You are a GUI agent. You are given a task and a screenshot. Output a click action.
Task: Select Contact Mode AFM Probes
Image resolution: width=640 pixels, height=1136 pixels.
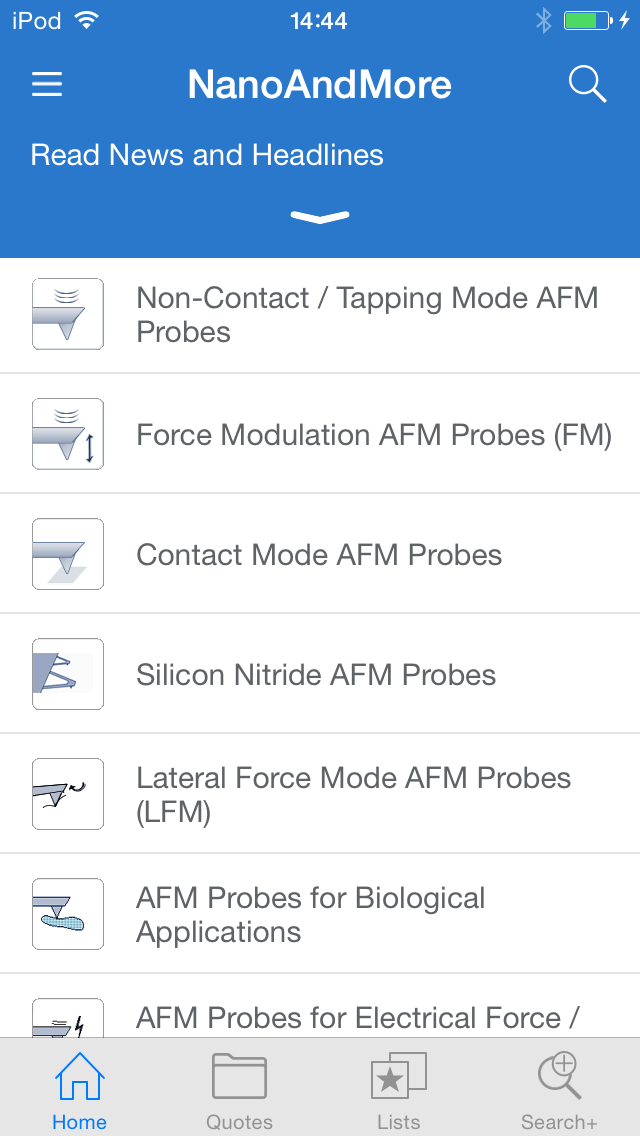pos(320,554)
